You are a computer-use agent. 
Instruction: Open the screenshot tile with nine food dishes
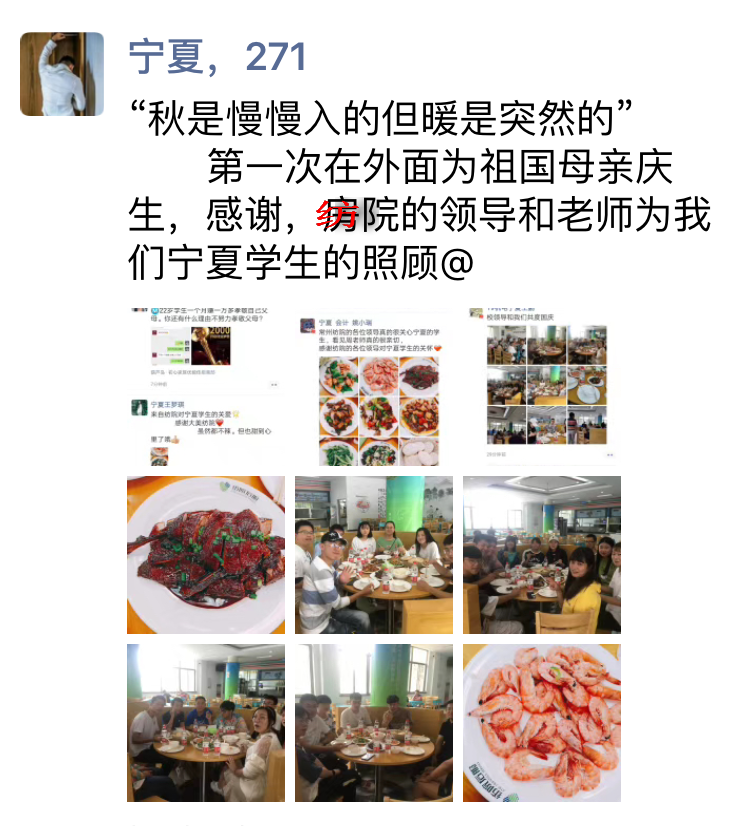coord(373,387)
